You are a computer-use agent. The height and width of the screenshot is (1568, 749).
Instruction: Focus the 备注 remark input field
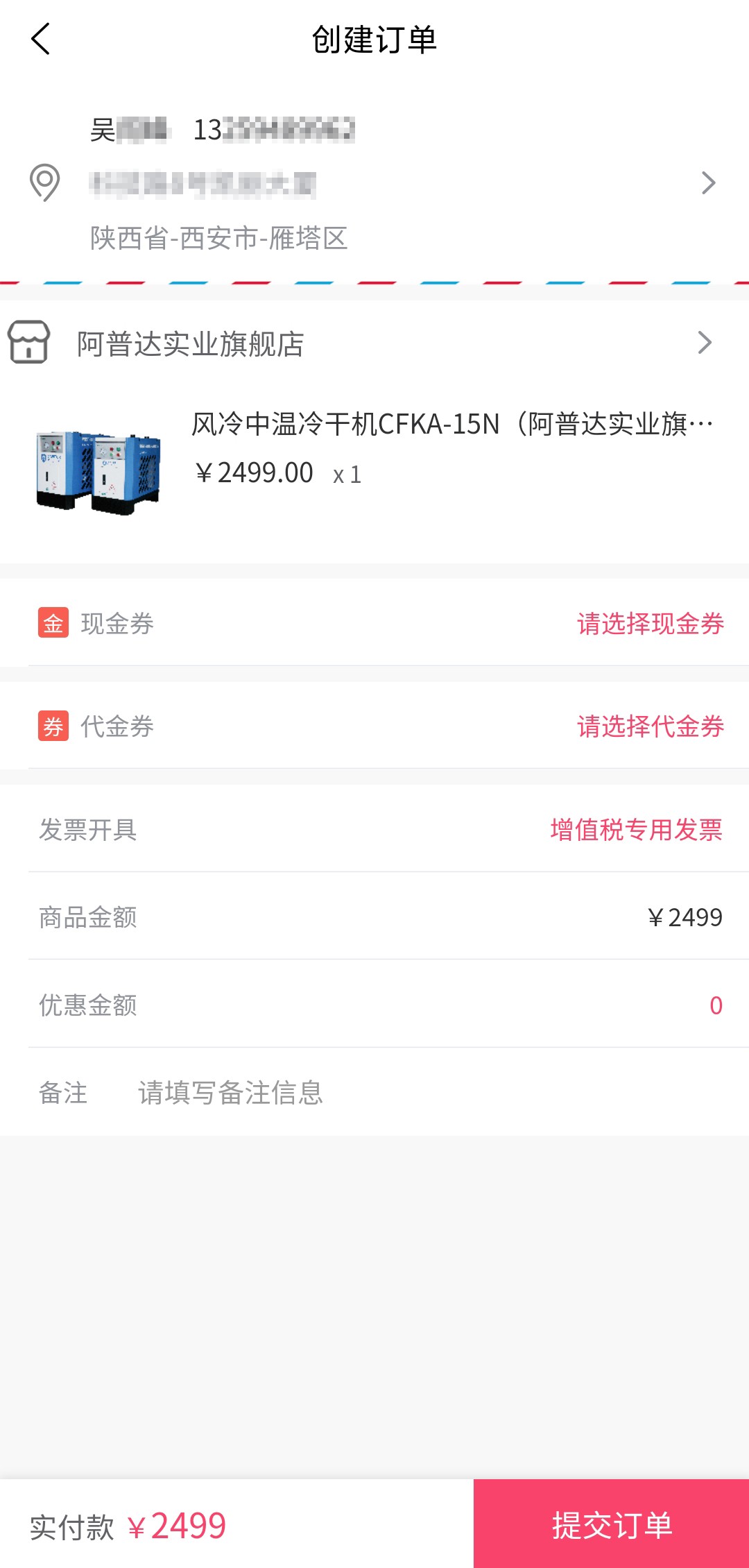pyautogui.click(x=416, y=1093)
